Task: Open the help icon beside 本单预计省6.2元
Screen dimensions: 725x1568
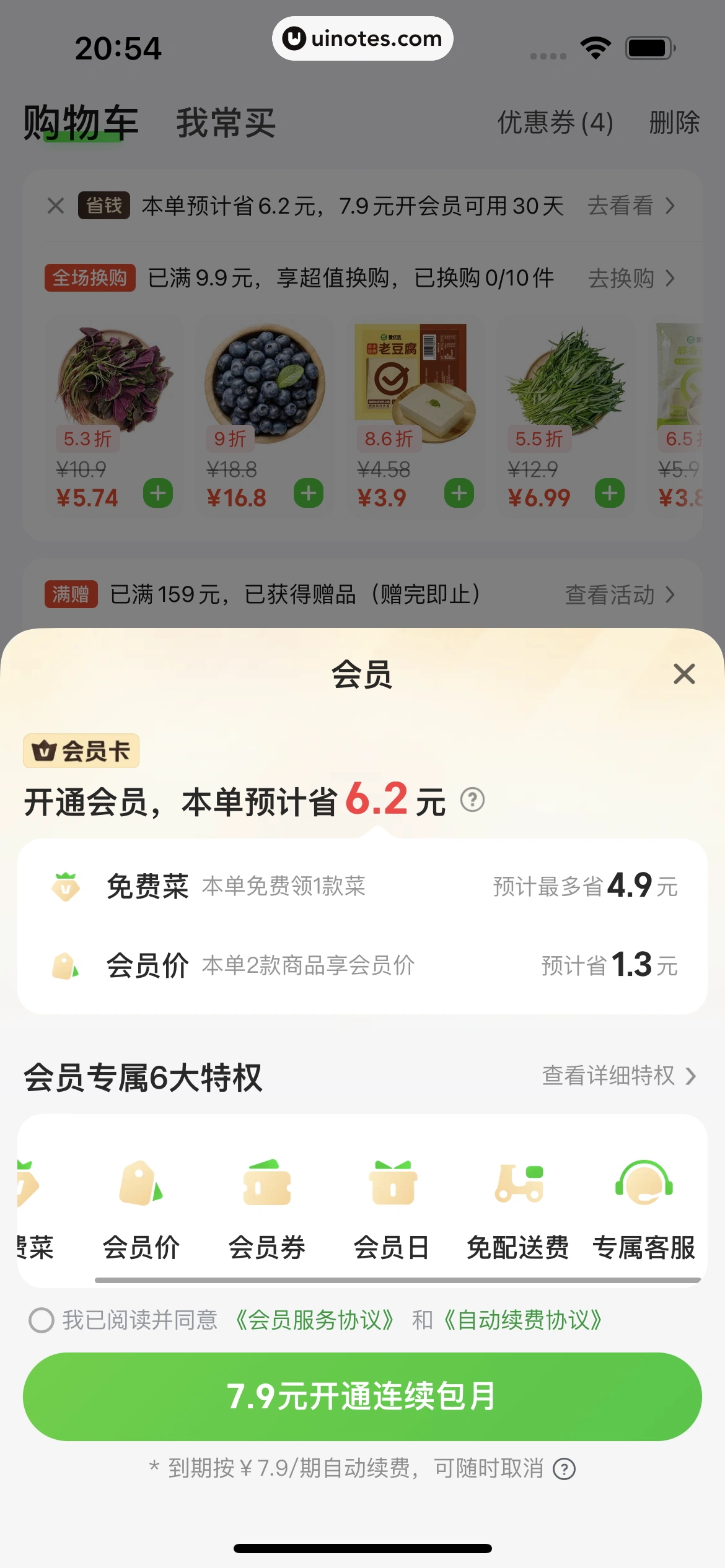Action: (472, 800)
